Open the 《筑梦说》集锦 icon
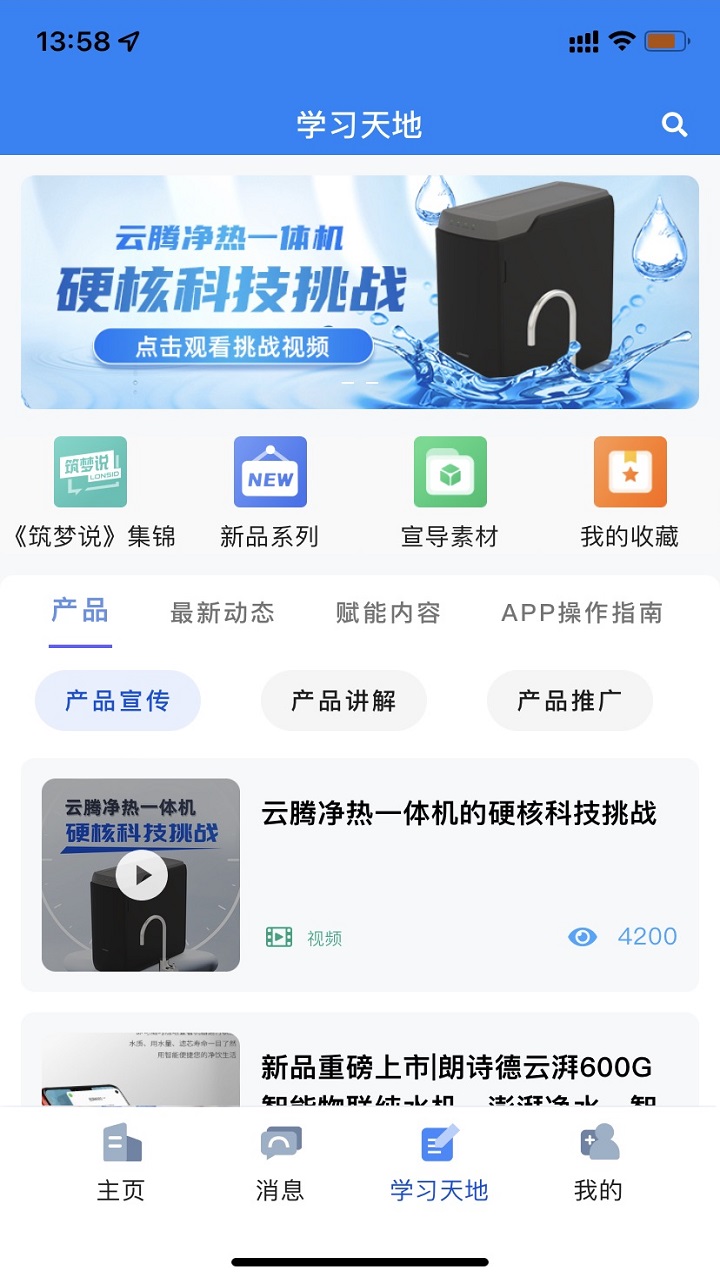The height and width of the screenshot is (1280, 720). pos(93,473)
